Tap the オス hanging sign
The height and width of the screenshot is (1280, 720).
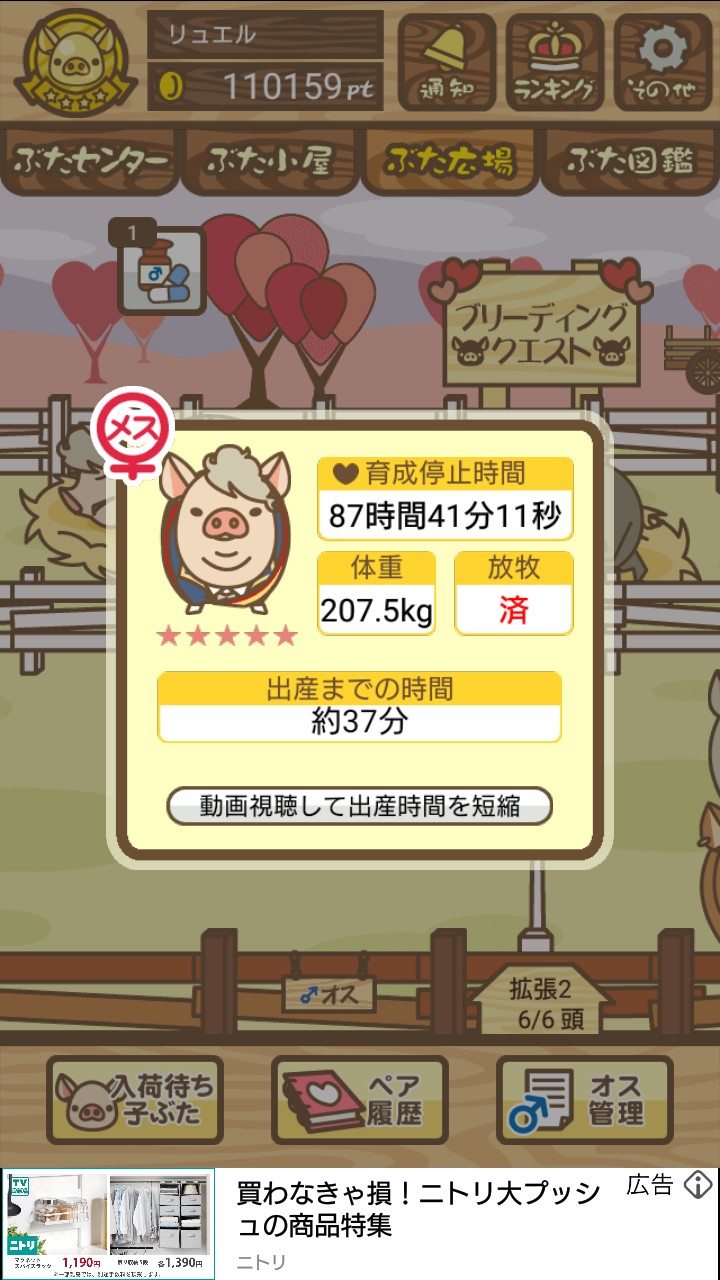329,994
